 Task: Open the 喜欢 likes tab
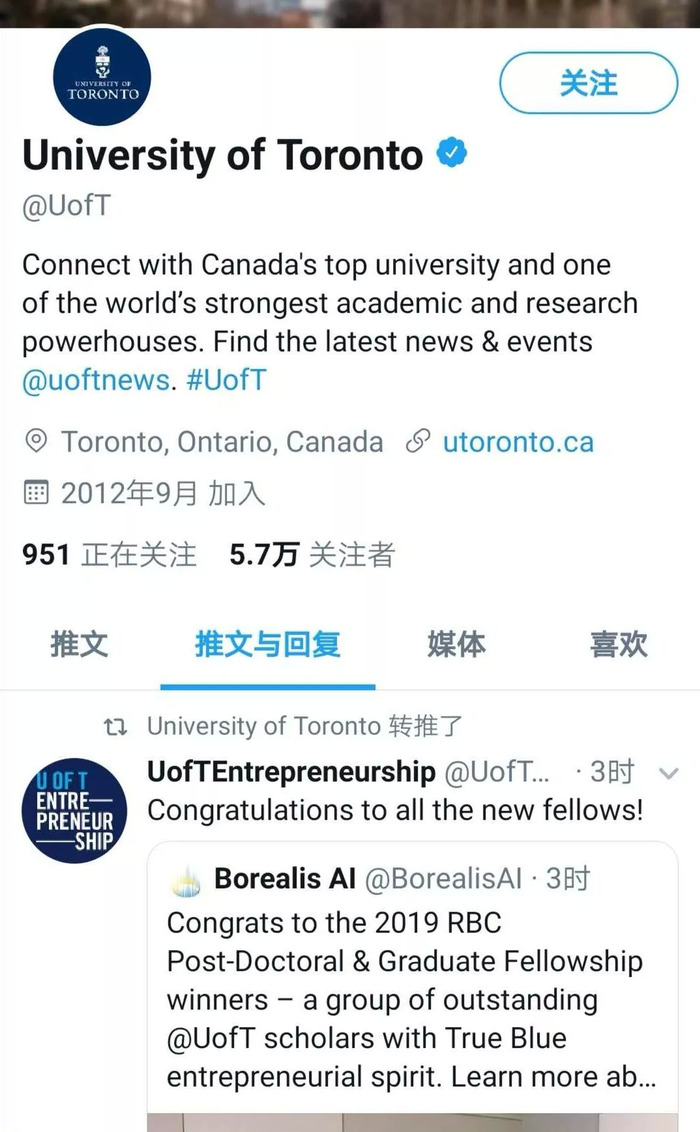coord(618,644)
